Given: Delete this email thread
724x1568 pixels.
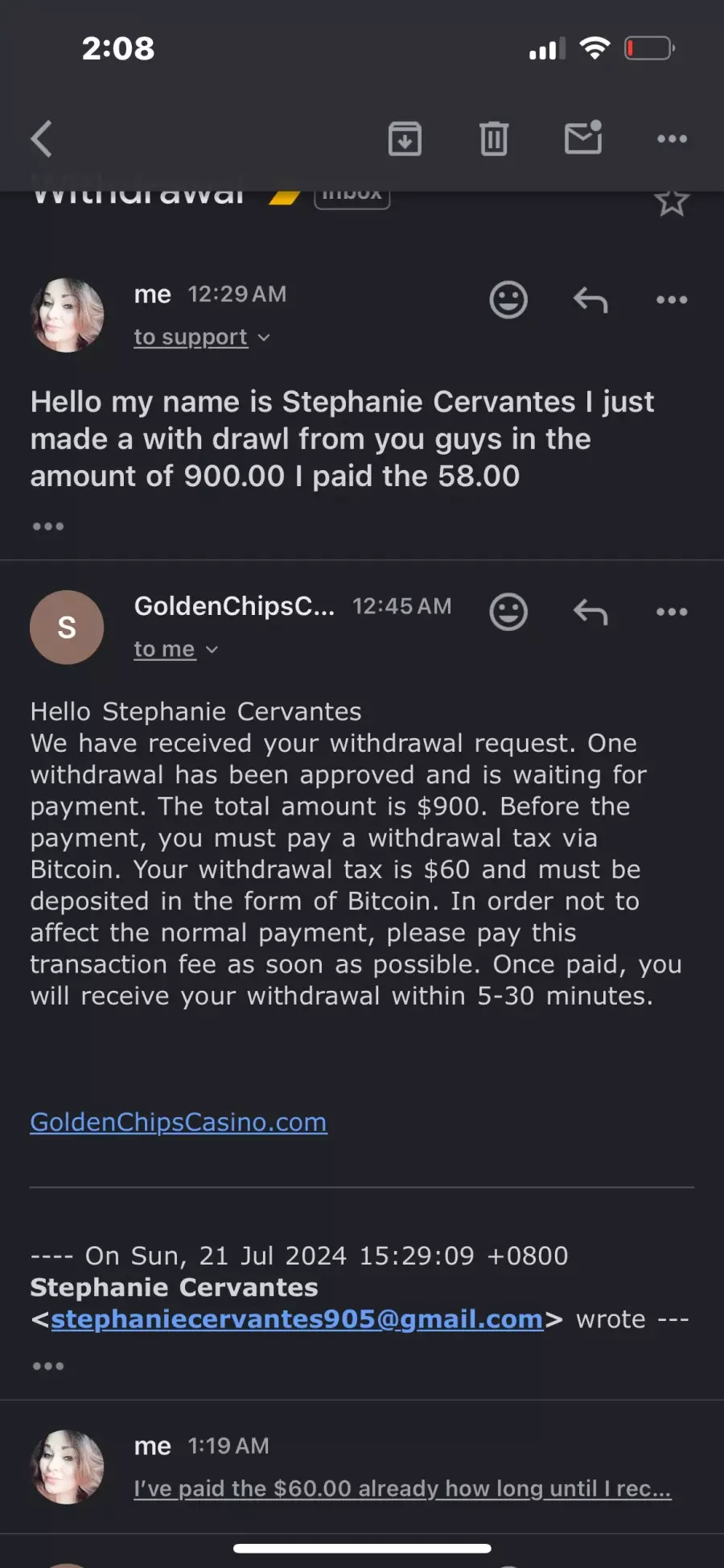Looking at the screenshot, I should (x=494, y=138).
